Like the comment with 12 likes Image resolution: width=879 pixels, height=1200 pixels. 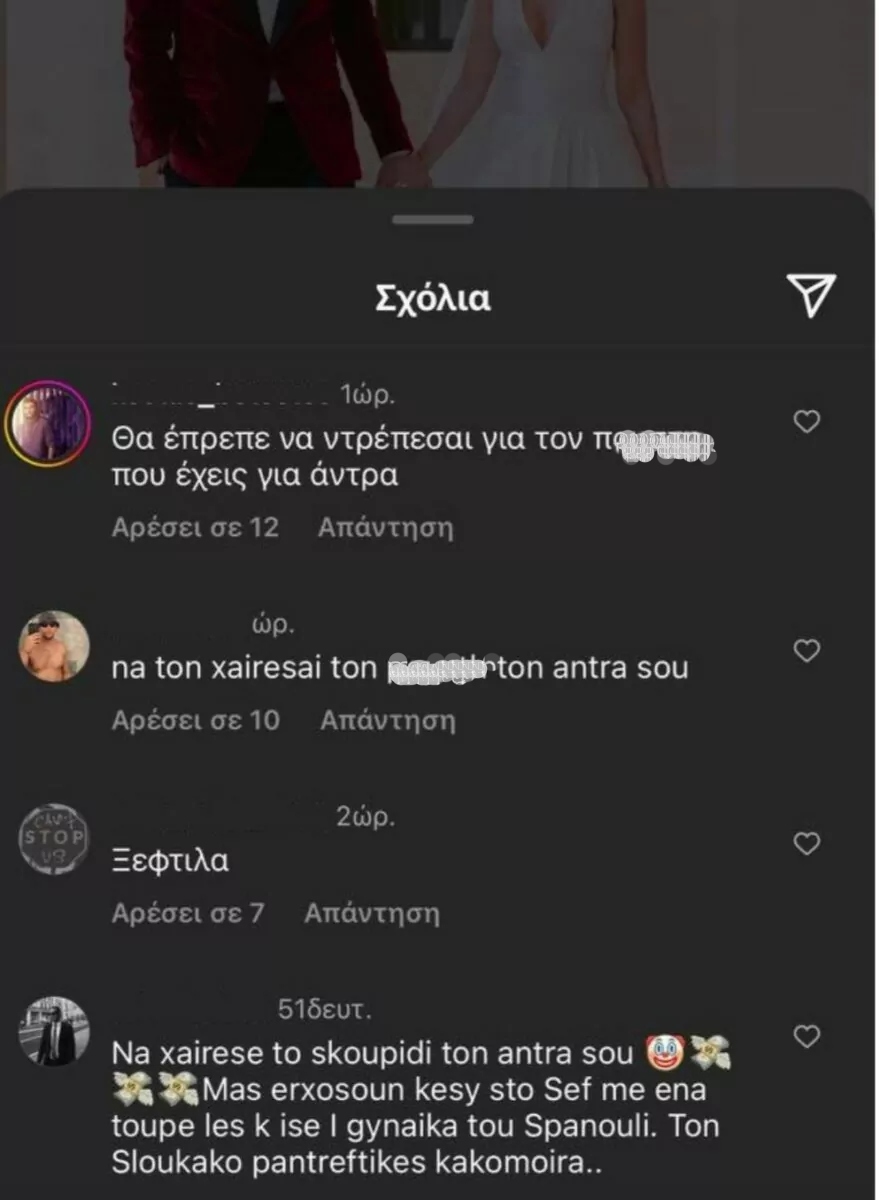tap(806, 422)
